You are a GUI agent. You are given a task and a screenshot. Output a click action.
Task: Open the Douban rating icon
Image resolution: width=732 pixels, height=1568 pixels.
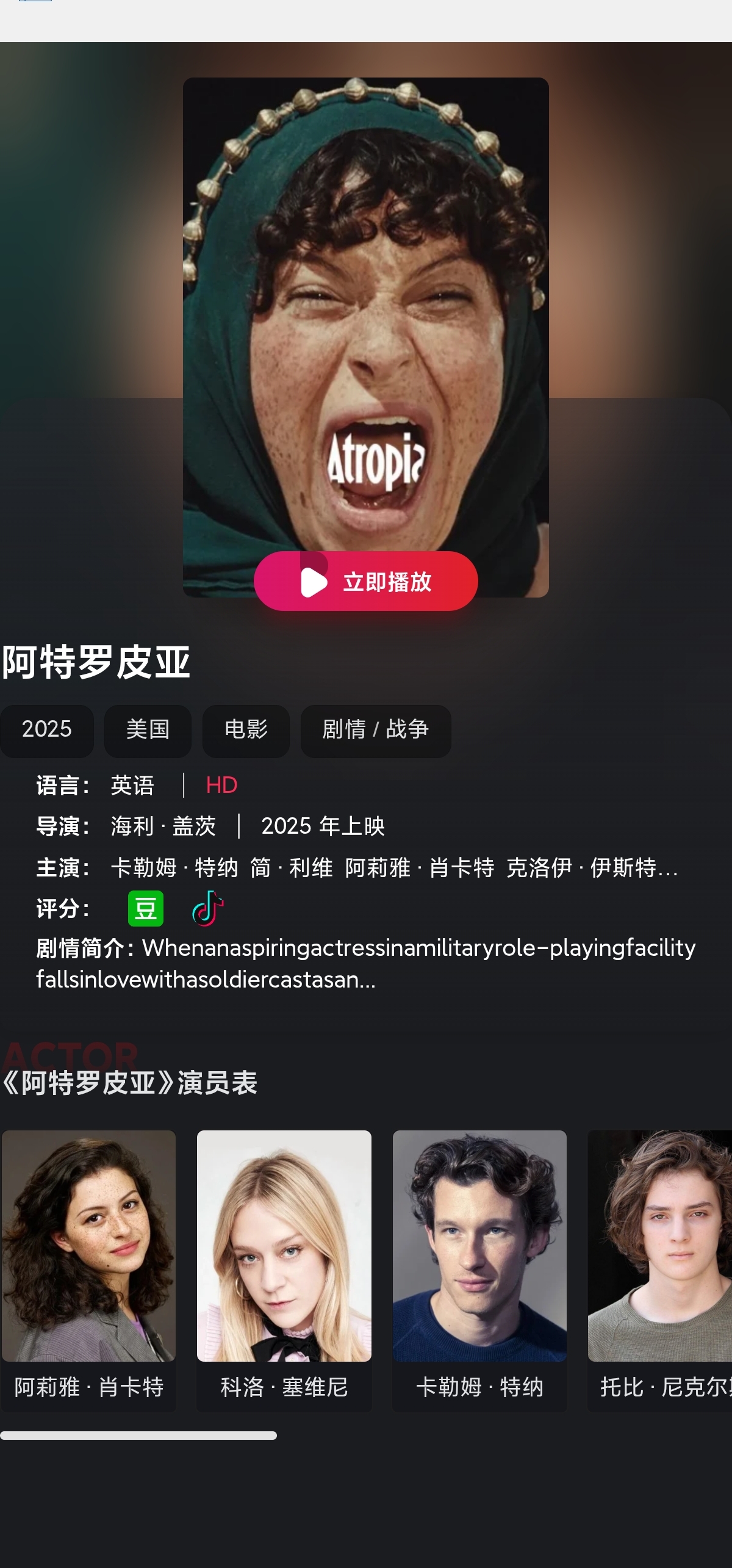146,909
